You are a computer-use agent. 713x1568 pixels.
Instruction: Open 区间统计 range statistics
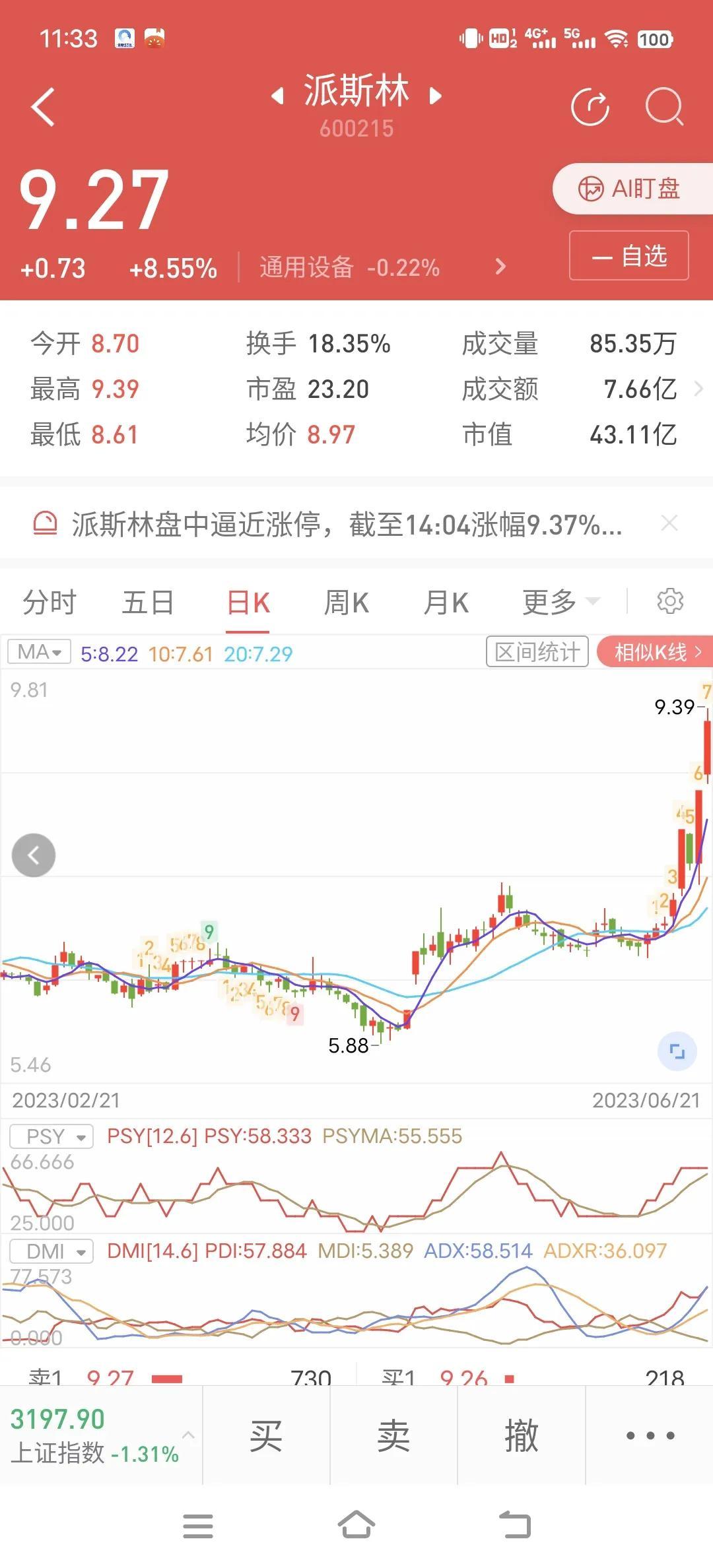pos(537,652)
